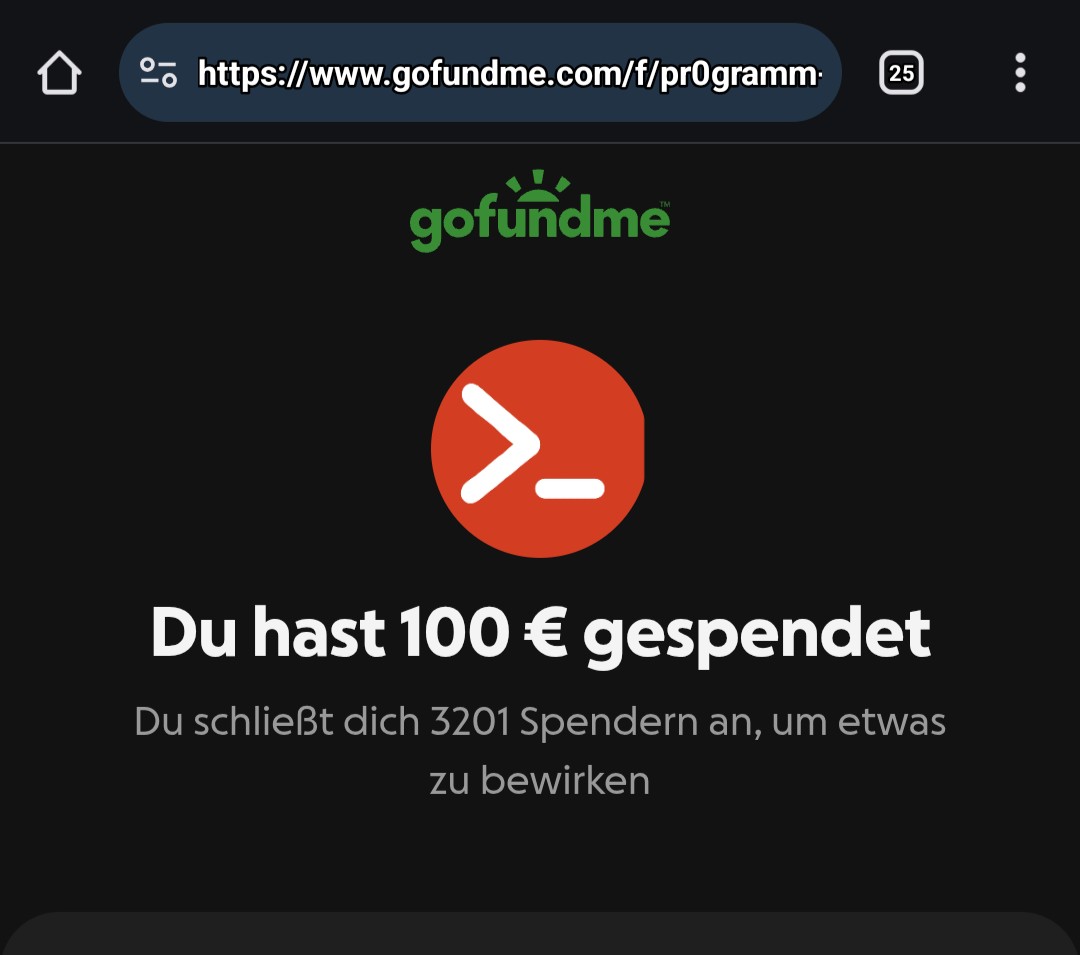
Task: Open the tab switcher showing 25 tabs
Action: tap(901, 73)
